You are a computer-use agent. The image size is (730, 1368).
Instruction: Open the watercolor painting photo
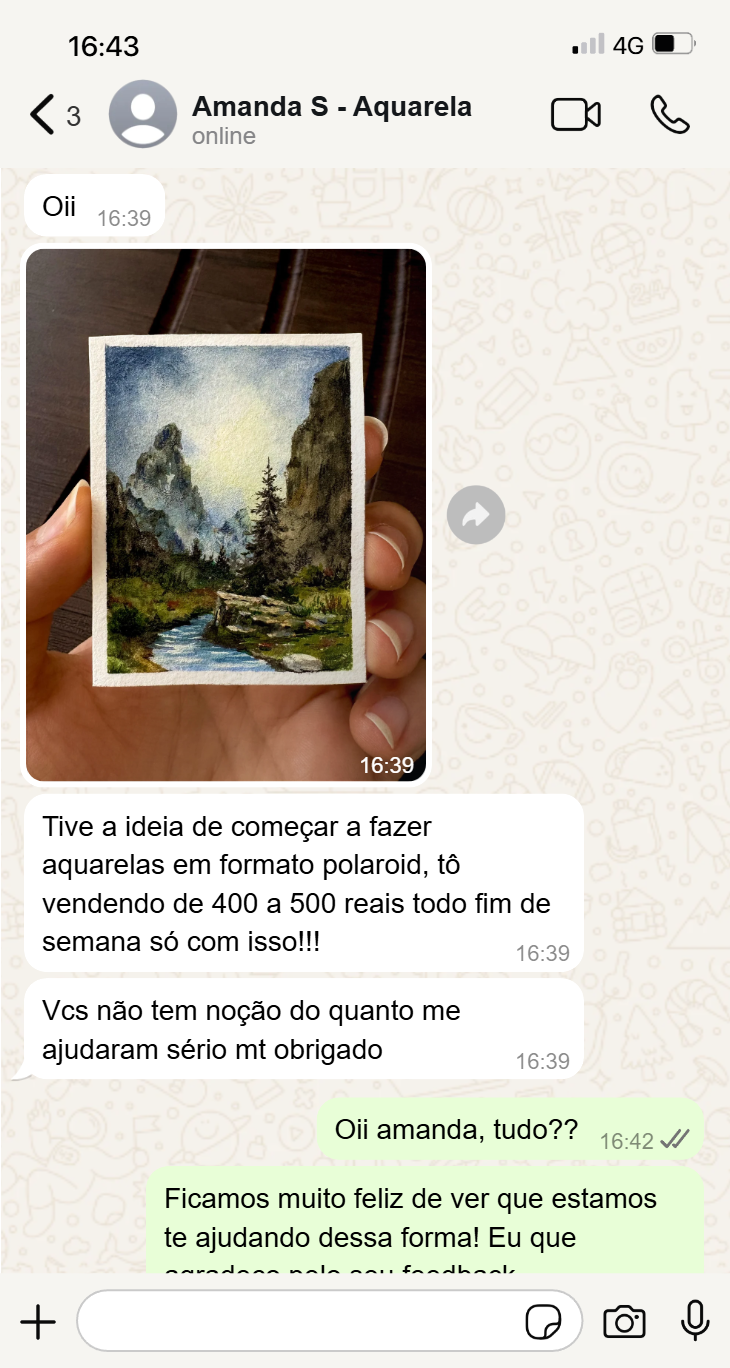pyautogui.click(x=226, y=514)
